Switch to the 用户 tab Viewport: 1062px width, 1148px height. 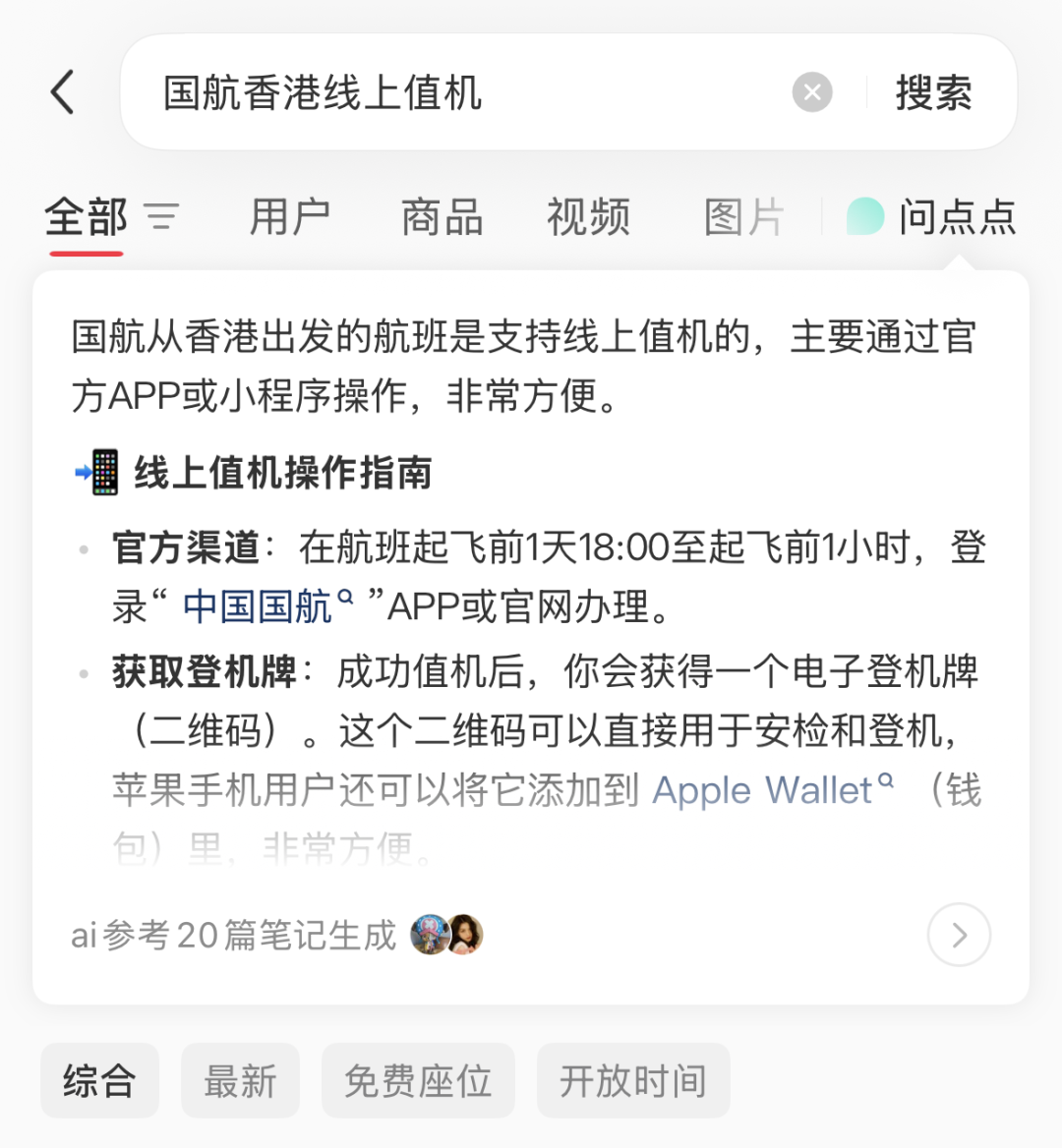[x=290, y=216]
